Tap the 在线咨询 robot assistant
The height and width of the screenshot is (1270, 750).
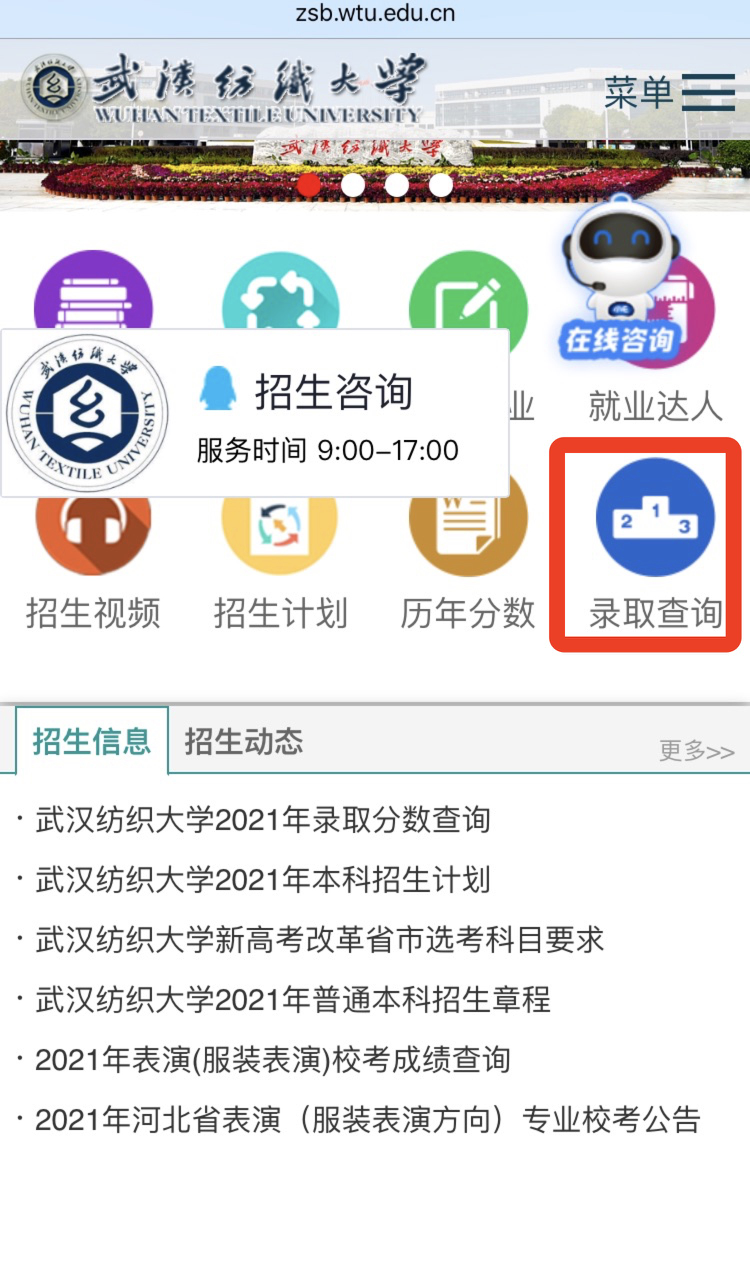pos(617,285)
